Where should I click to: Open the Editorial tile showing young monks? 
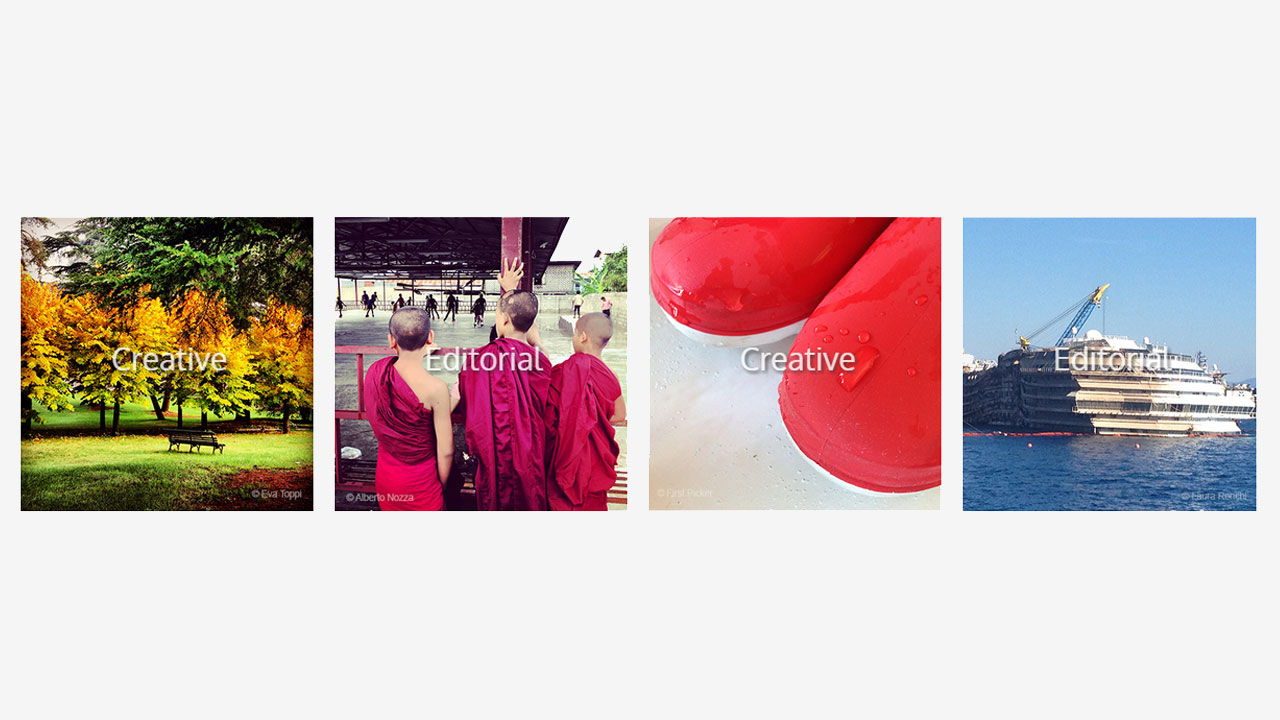click(x=481, y=364)
